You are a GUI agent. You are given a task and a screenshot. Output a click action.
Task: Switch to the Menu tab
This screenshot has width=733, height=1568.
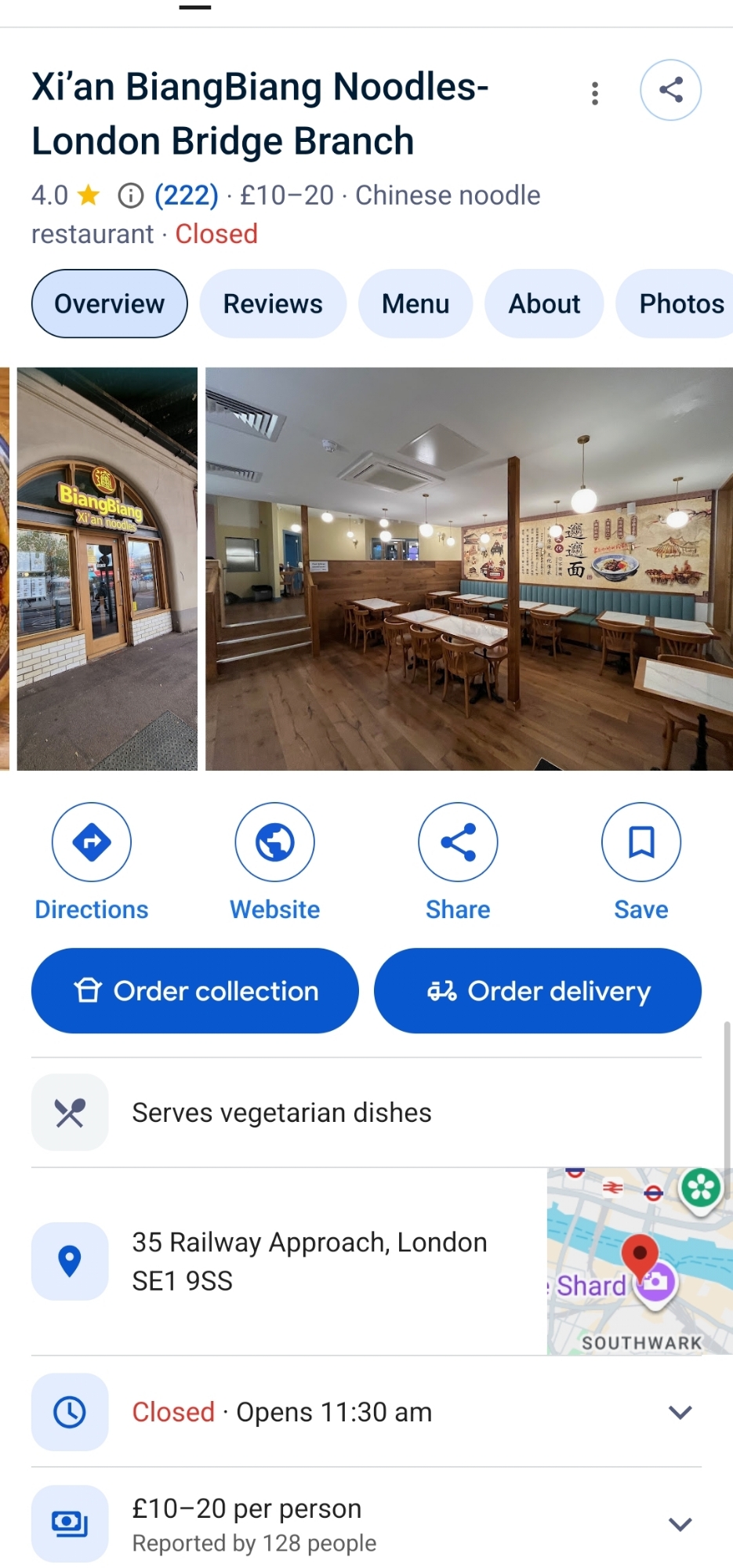click(x=415, y=303)
